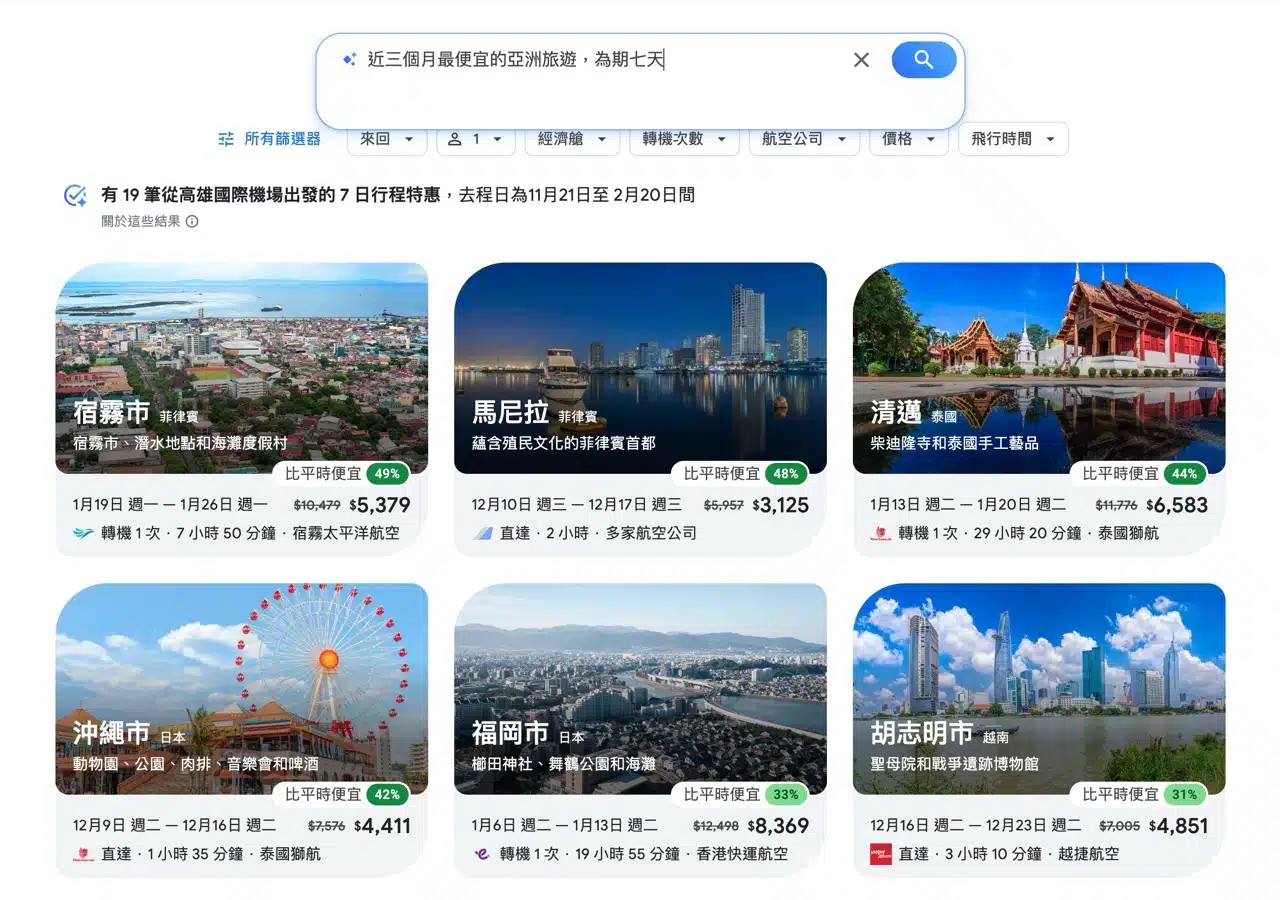Select the 馬尼拉 Manila deal card
1280x900 pixels.
point(640,400)
